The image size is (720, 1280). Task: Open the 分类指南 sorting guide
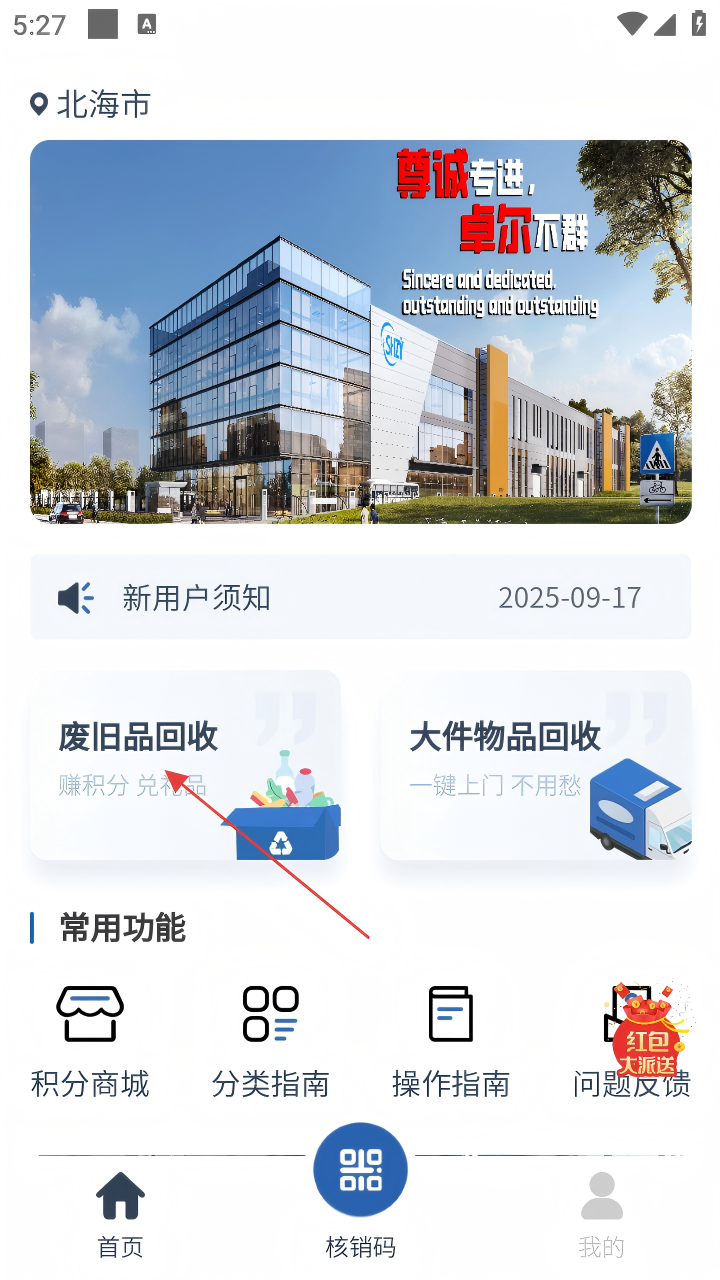[270, 1040]
